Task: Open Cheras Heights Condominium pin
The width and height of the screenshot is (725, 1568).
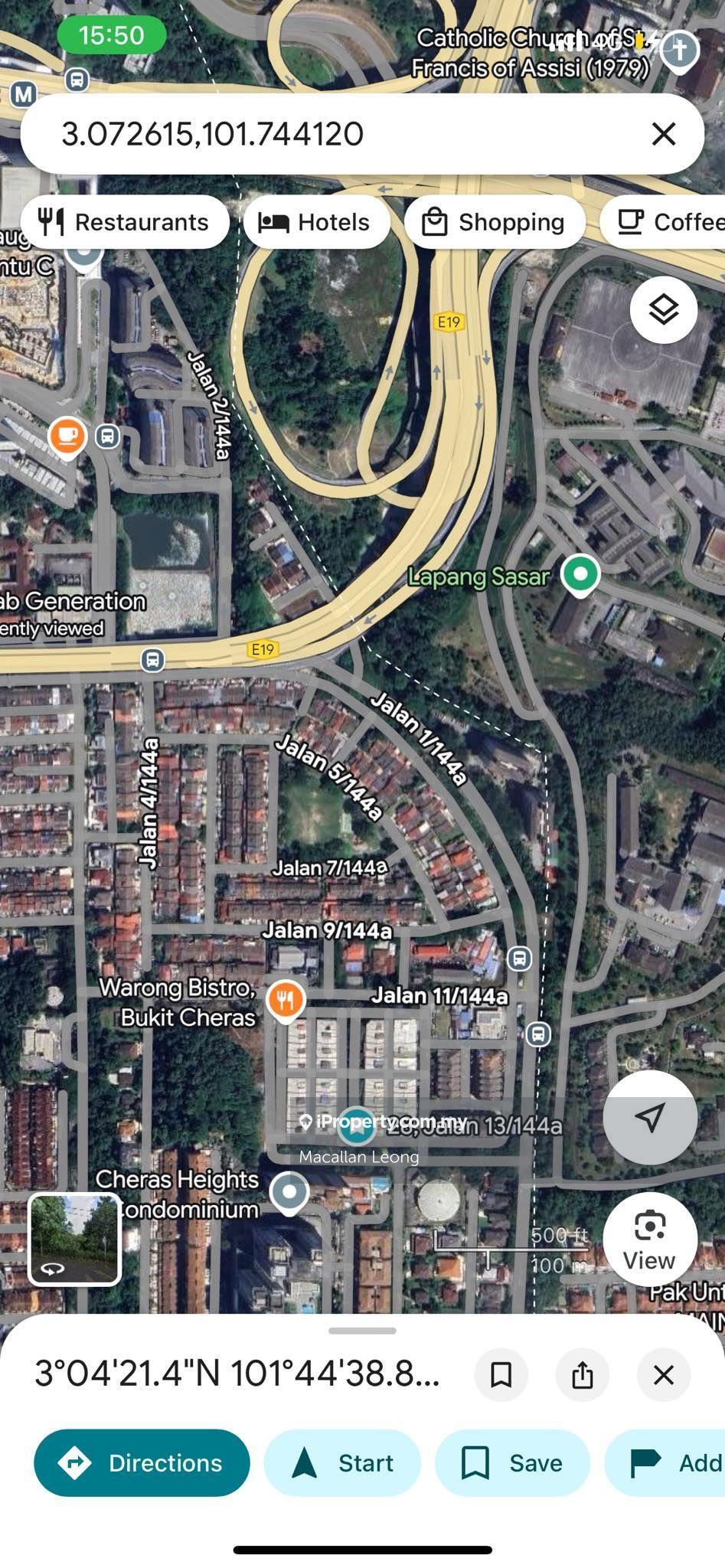Action: coord(289,1191)
